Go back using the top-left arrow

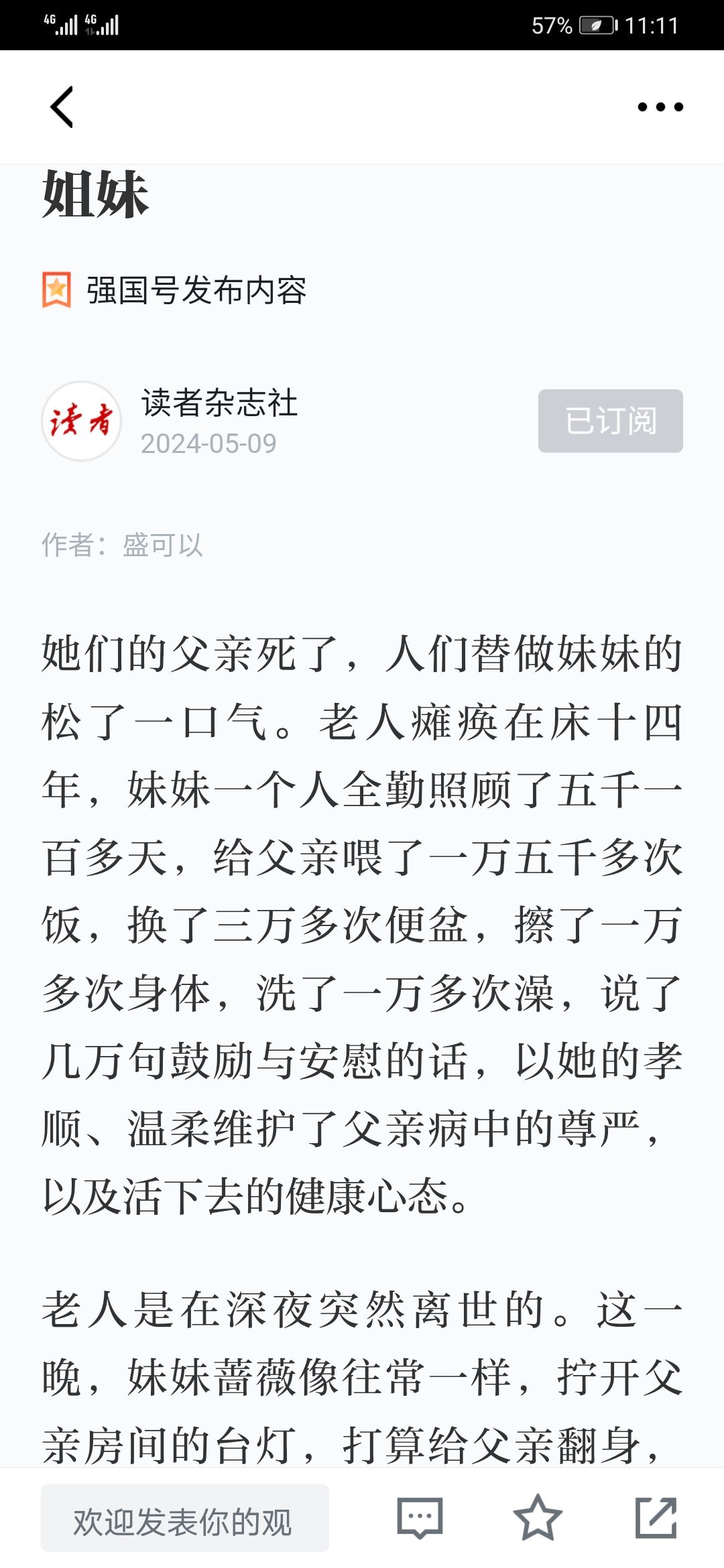pyautogui.click(x=62, y=107)
